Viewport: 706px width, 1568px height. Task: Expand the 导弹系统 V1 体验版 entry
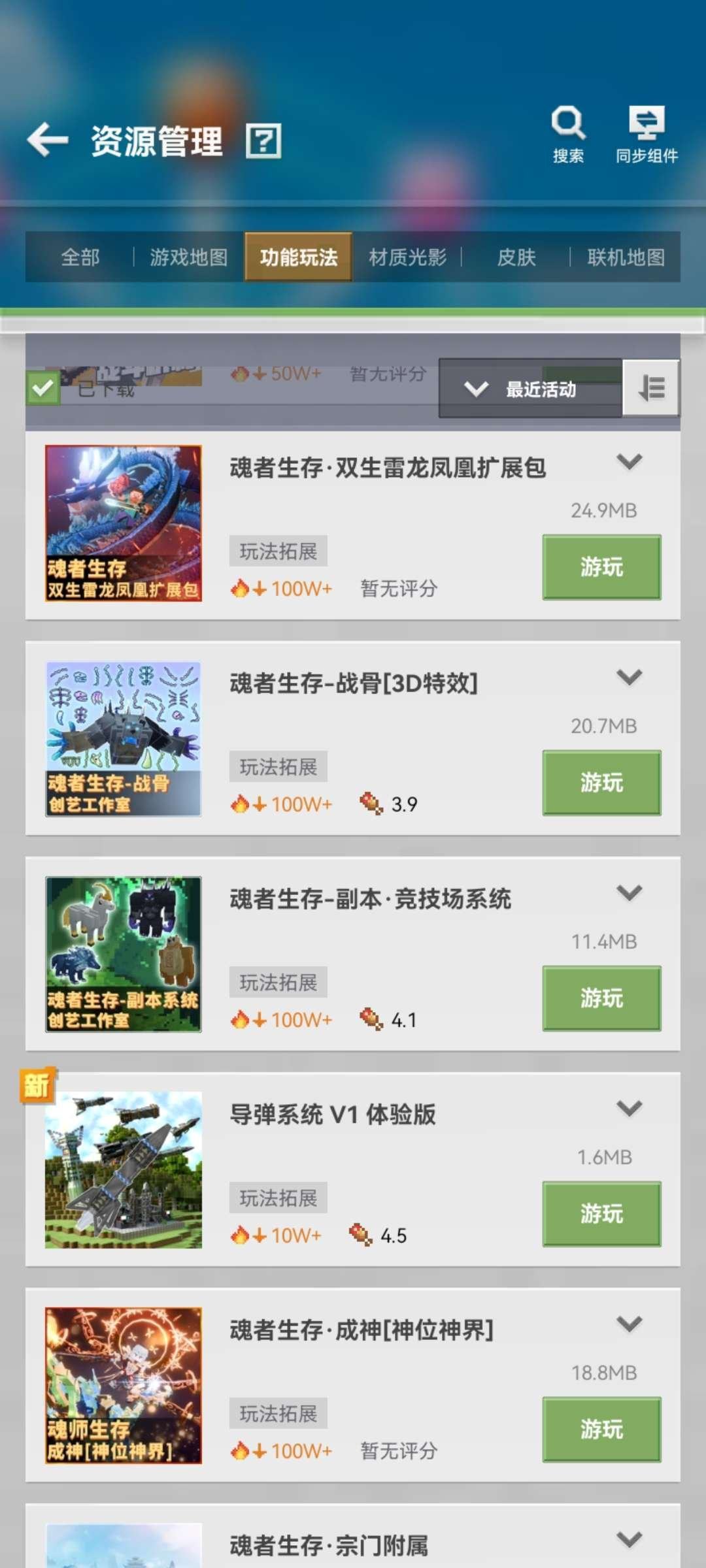click(x=629, y=1109)
